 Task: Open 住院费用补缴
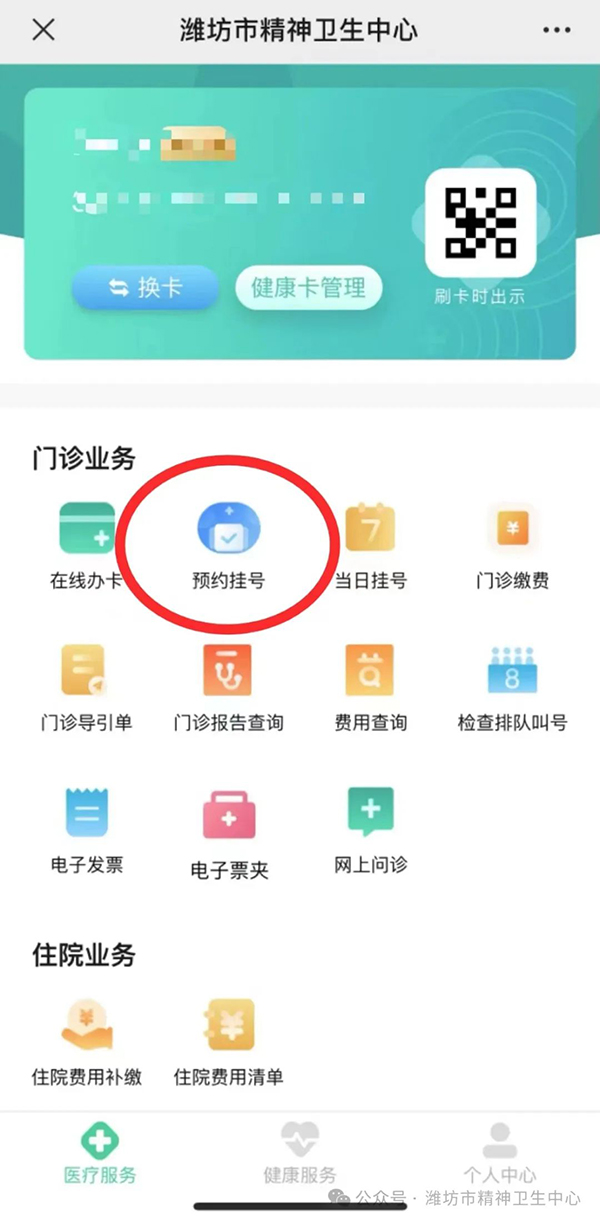[87, 1041]
